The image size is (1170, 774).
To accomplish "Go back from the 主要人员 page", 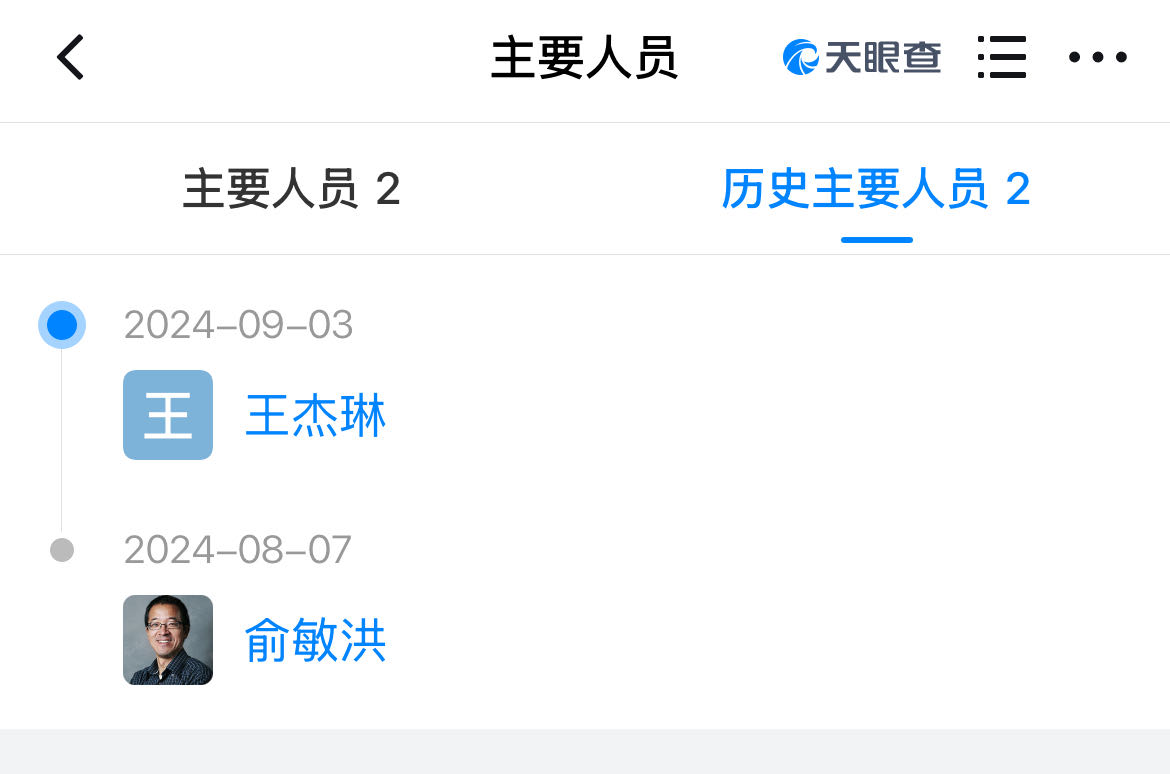I will point(71,57).
